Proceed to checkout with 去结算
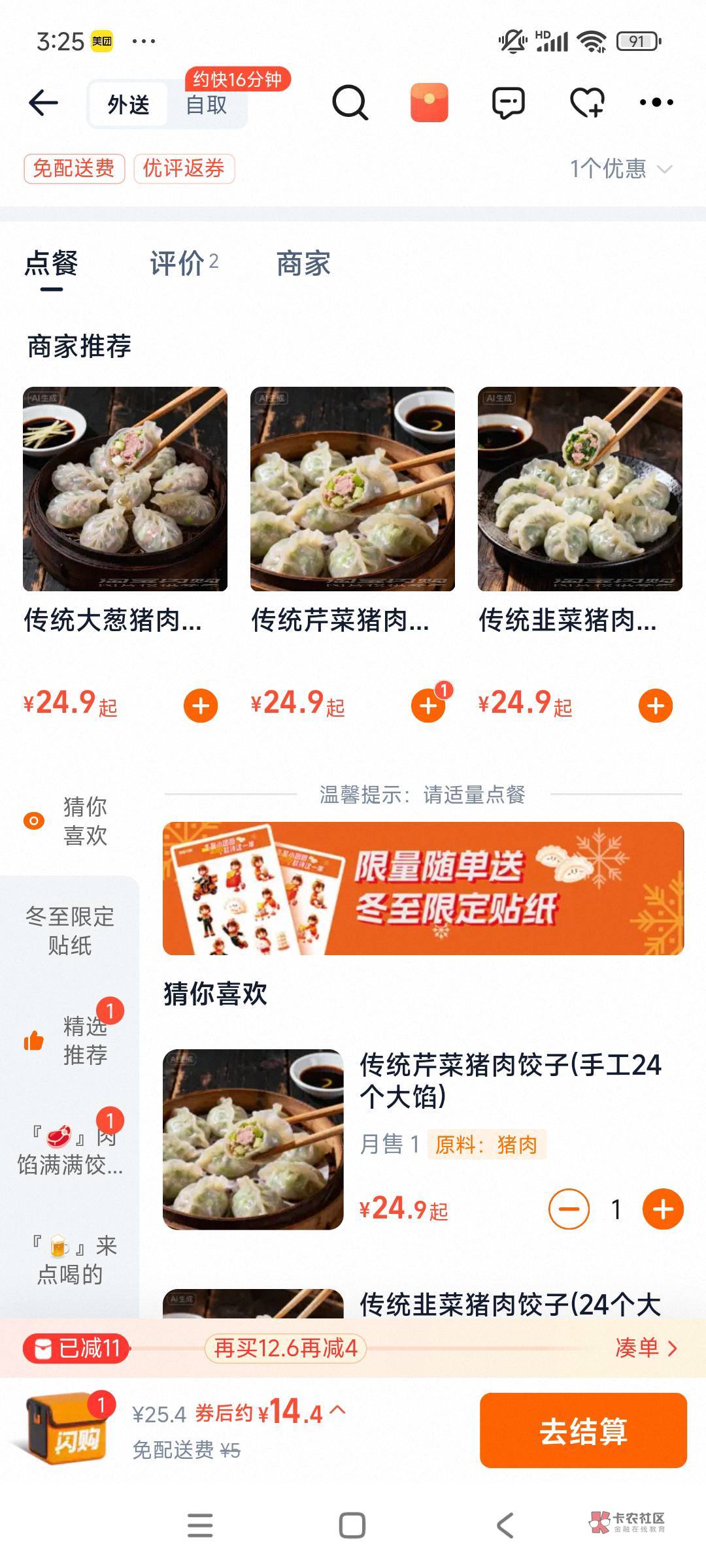Screen dimensions: 706x1568 (x=583, y=1431)
